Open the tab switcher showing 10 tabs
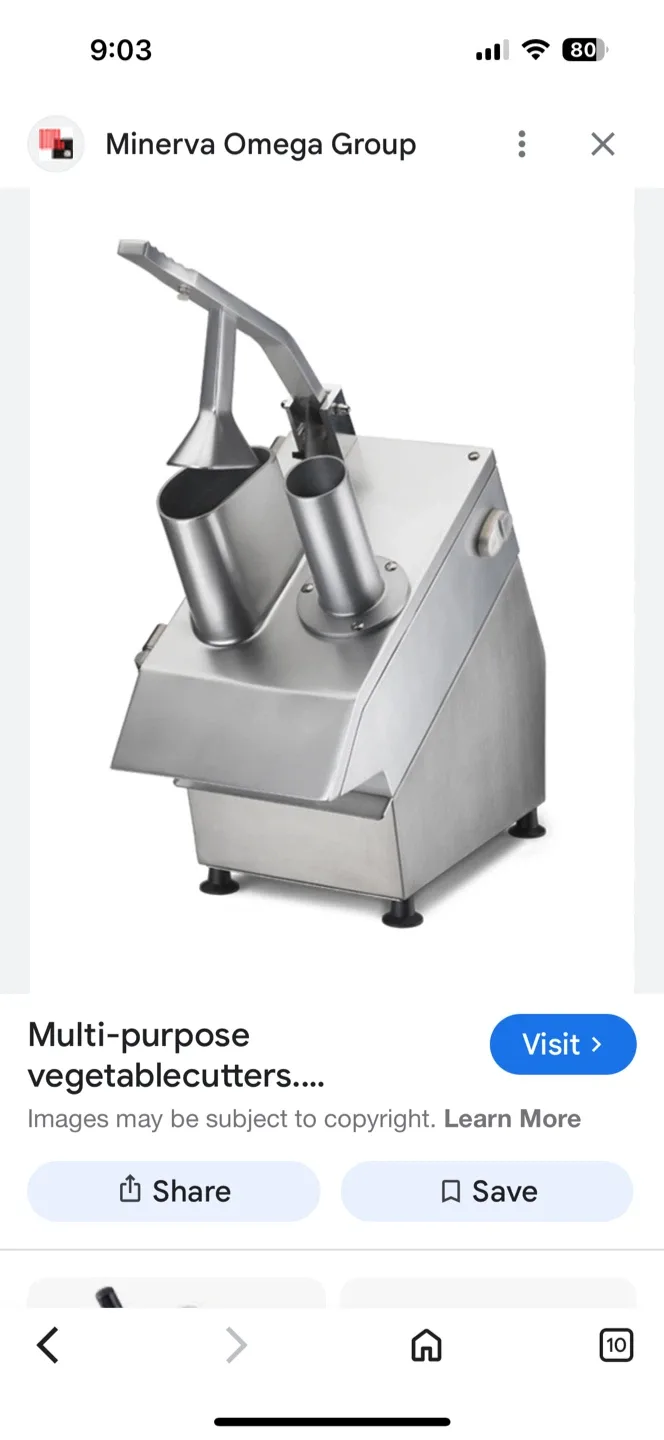Image resolution: width=664 pixels, height=1440 pixels. 615,1345
